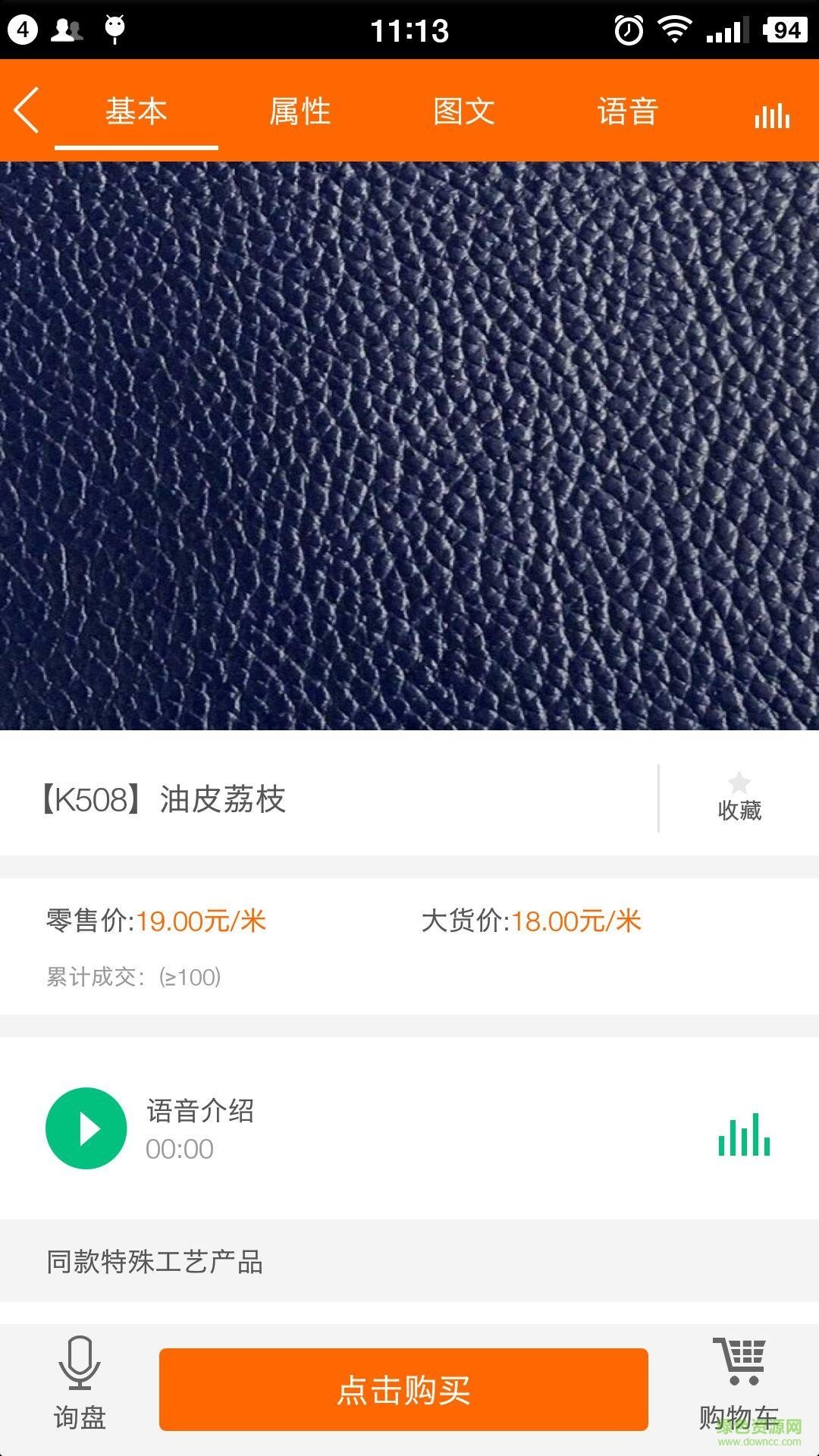
Task: Open 询盘 inquiry with the microphone
Action: (80, 1385)
